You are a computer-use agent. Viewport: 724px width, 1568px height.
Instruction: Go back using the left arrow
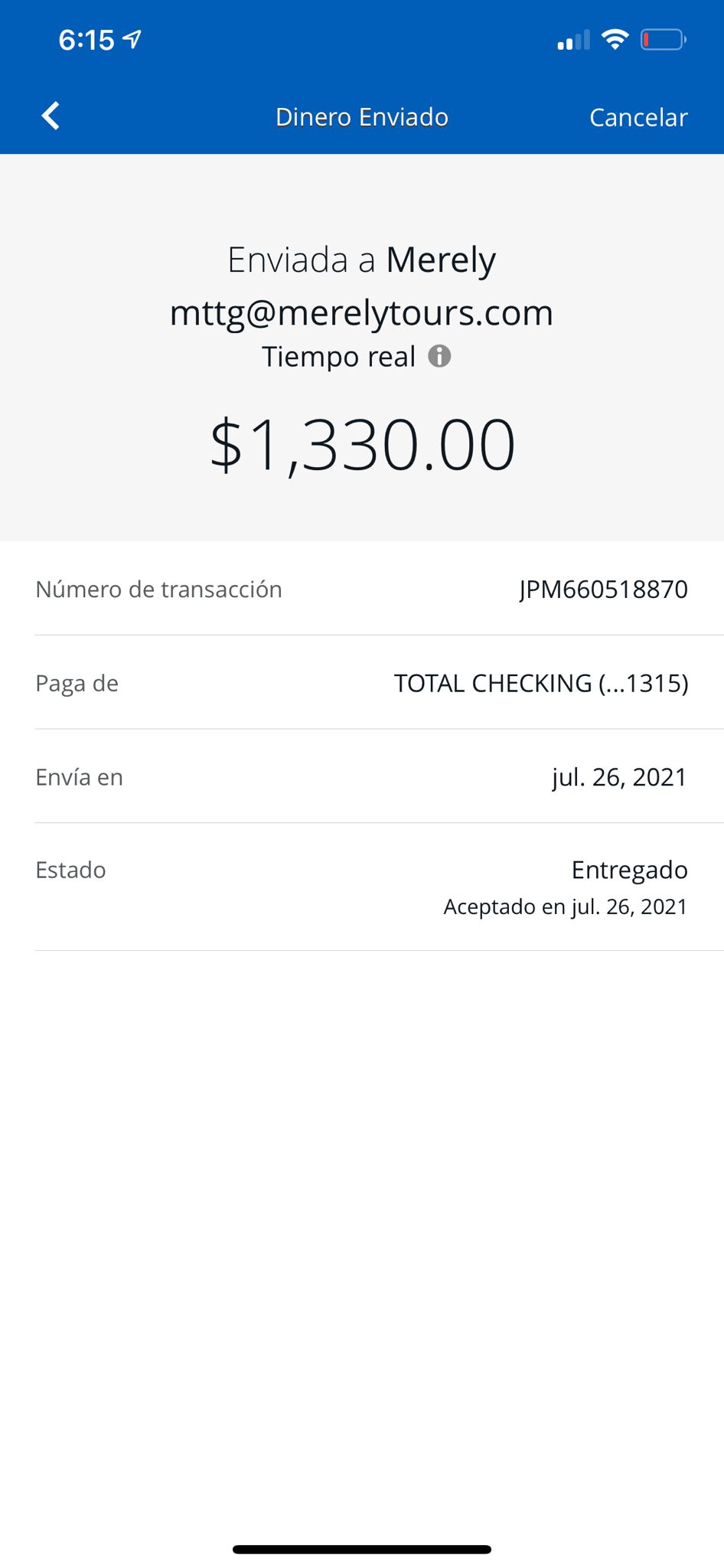[51, 116]
